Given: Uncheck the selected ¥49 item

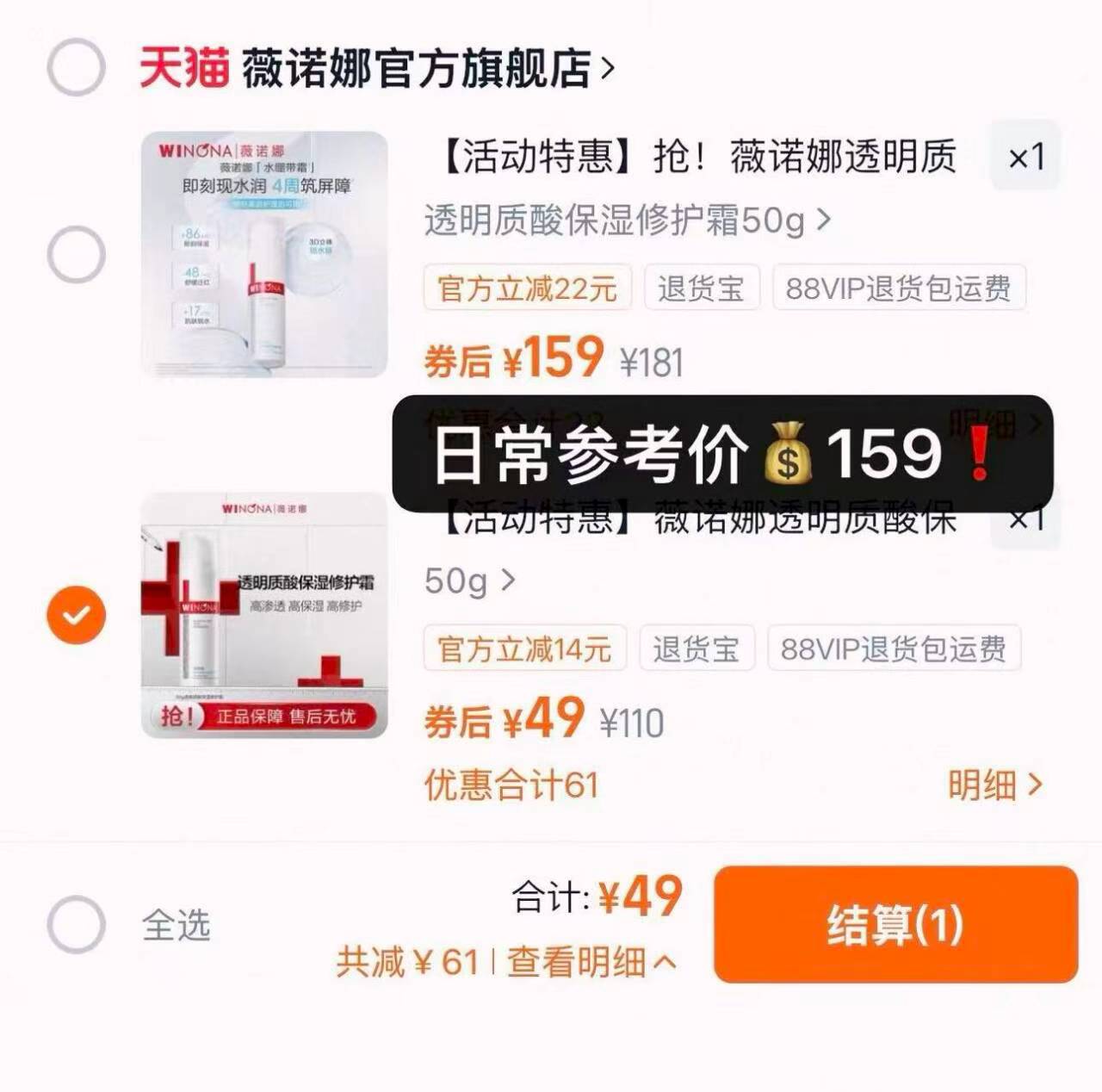Looking at the screenshot, I should click(x=76, y=615).
